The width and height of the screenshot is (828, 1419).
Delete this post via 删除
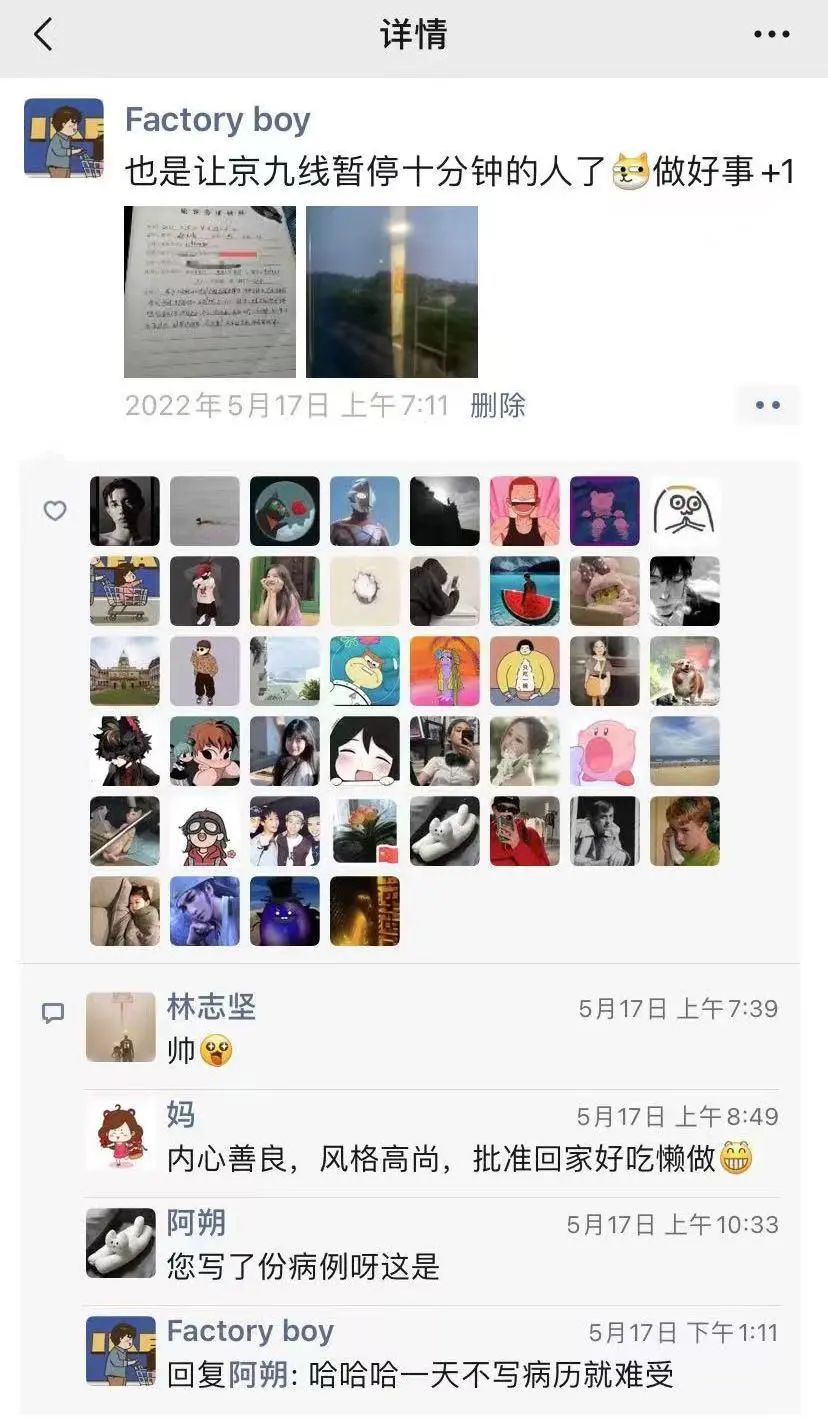(x=497, y=405)
